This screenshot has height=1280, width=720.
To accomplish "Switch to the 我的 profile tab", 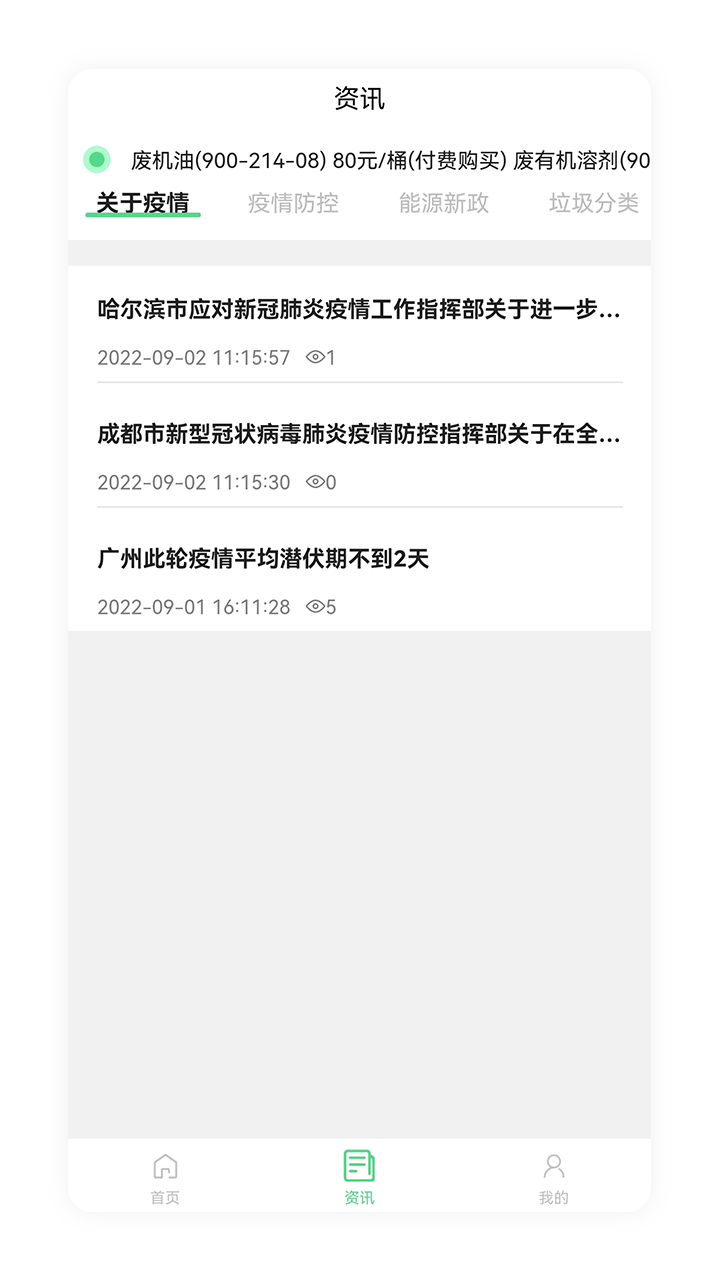I will (553, 1177).
